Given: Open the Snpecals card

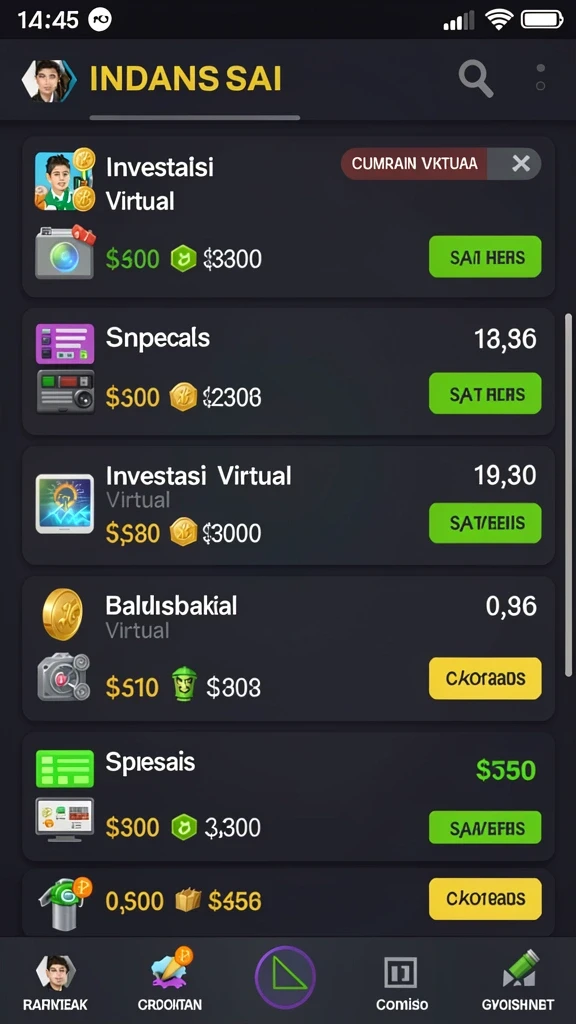Looking at the screenshot, I should pos(289,372).
